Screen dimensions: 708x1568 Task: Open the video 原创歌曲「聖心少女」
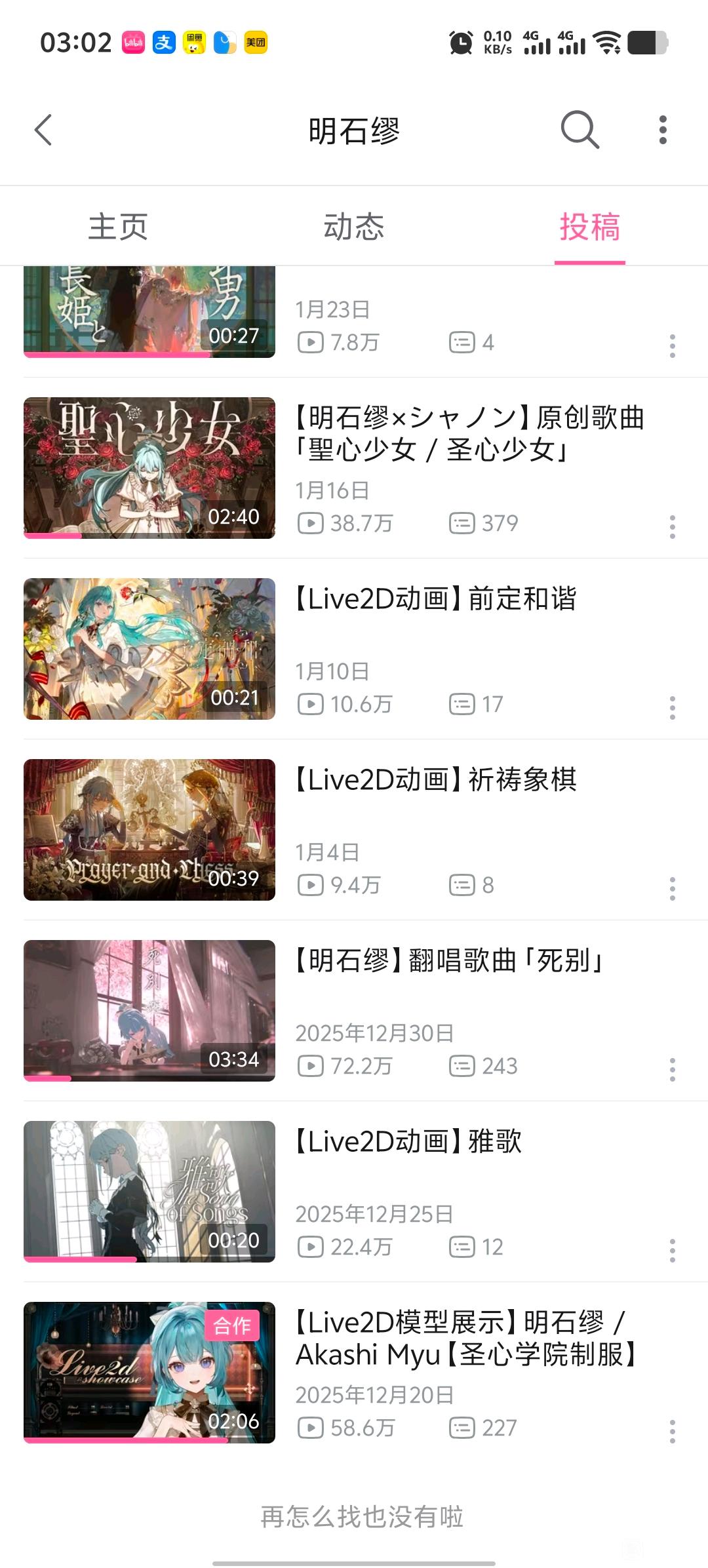click(x=469, y=433)
